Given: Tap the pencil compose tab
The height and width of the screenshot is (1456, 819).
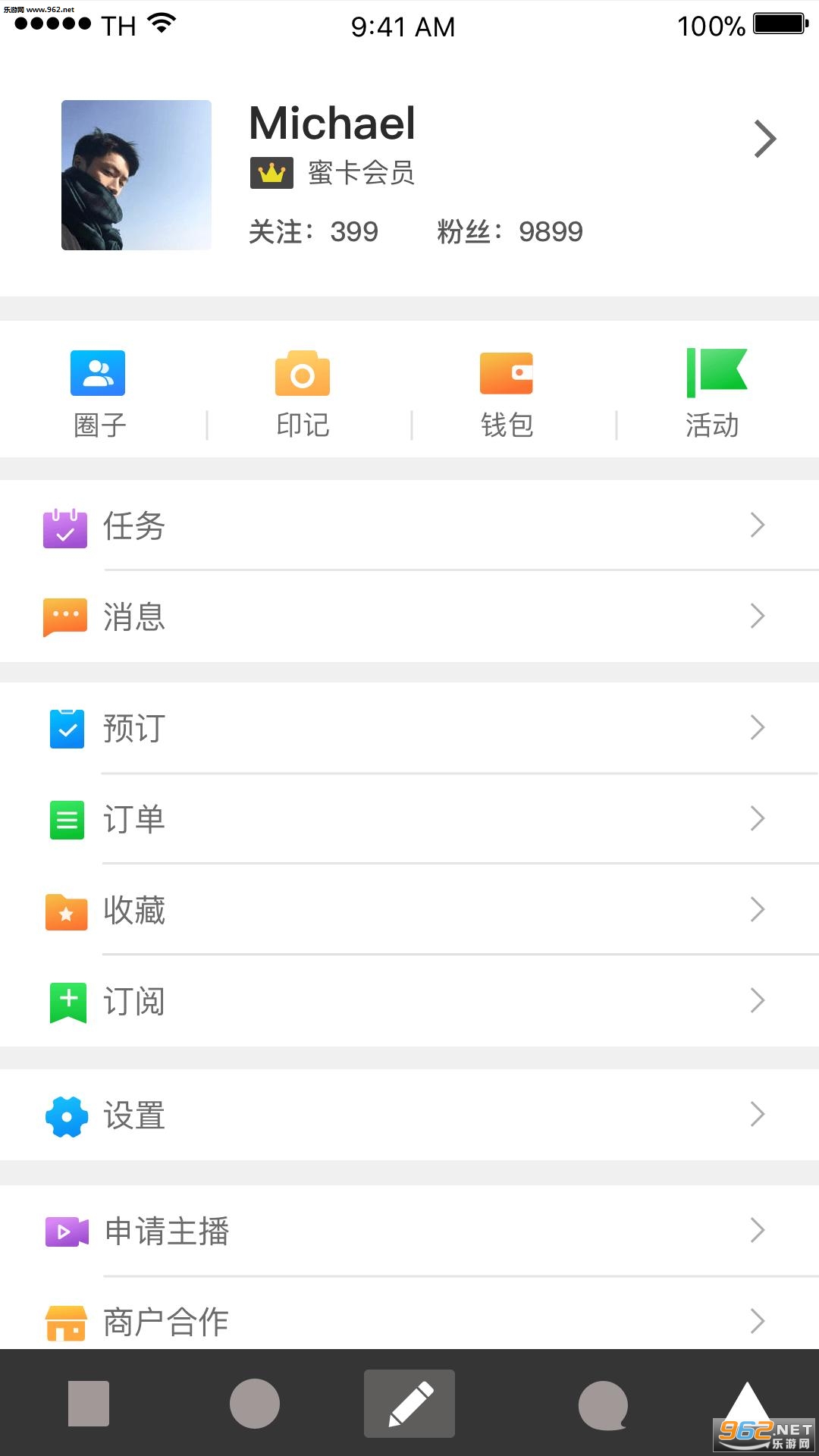Looking at the screenshot, I should pos(409,1404).
